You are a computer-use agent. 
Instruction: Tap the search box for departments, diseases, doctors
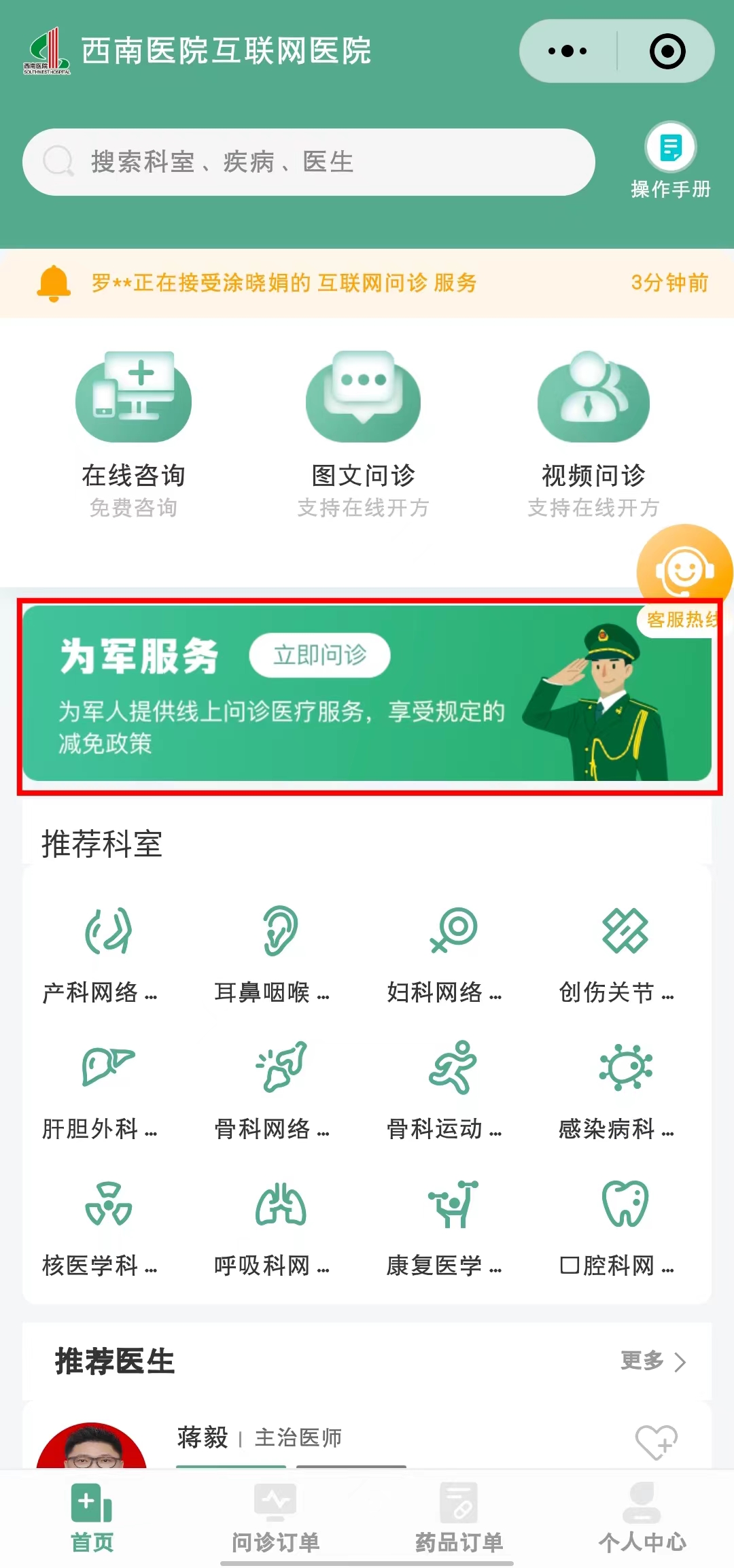tap(309, 162)
